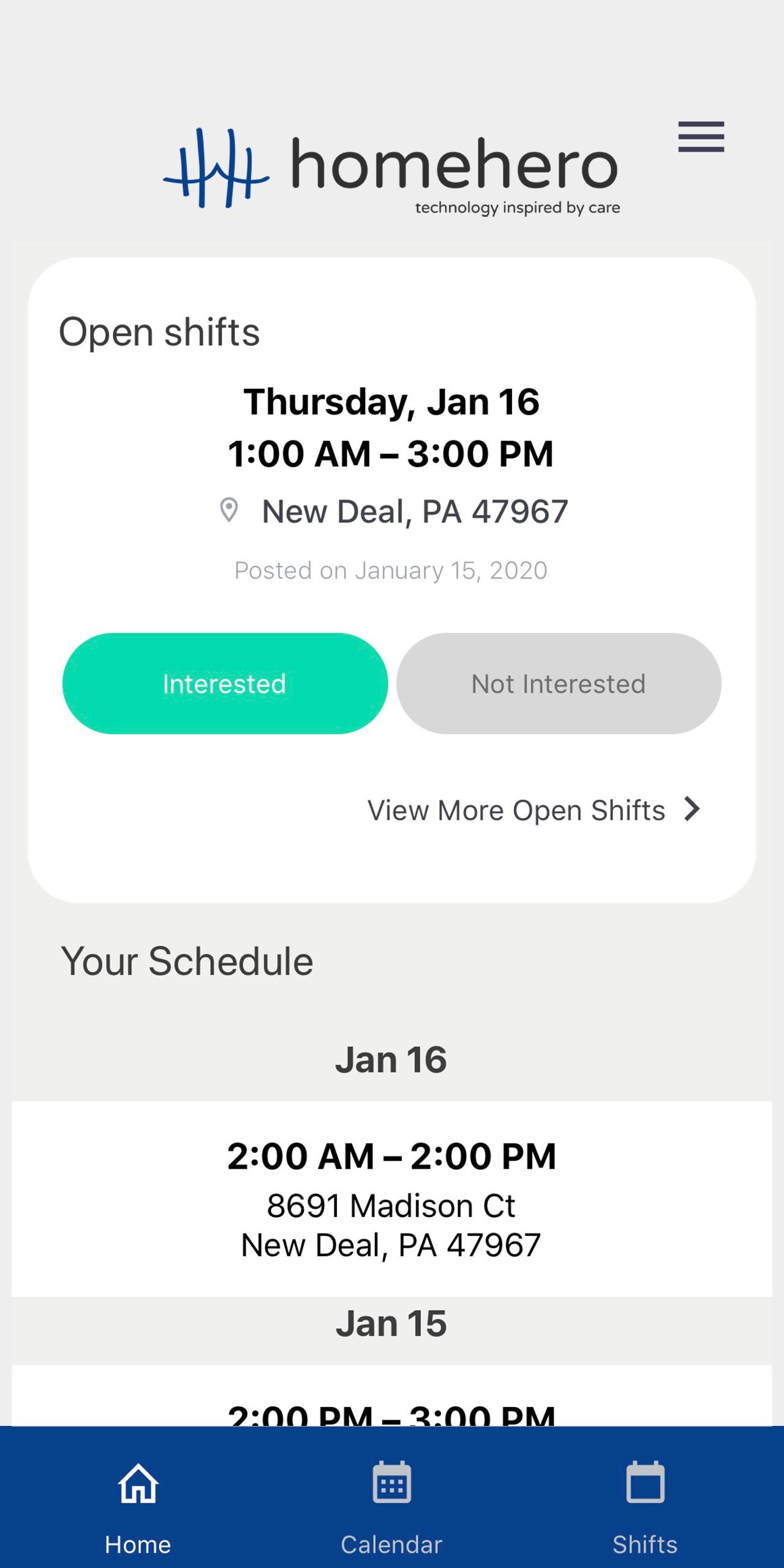784x1568 pixels.
Task: Mark the Jan 16 open shift as Interested
Action: [x=225, y=684]
